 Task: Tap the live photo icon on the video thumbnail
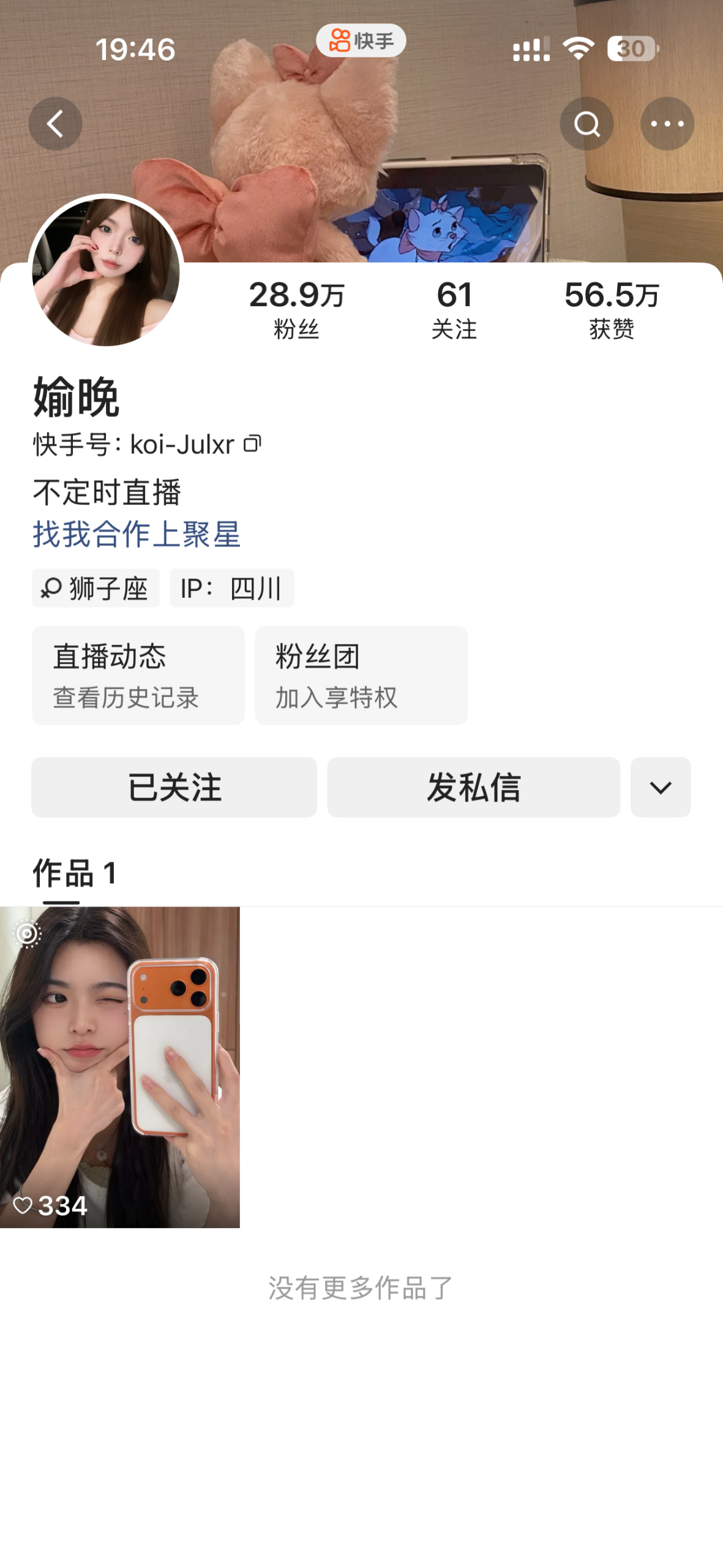tap(28, 933)
